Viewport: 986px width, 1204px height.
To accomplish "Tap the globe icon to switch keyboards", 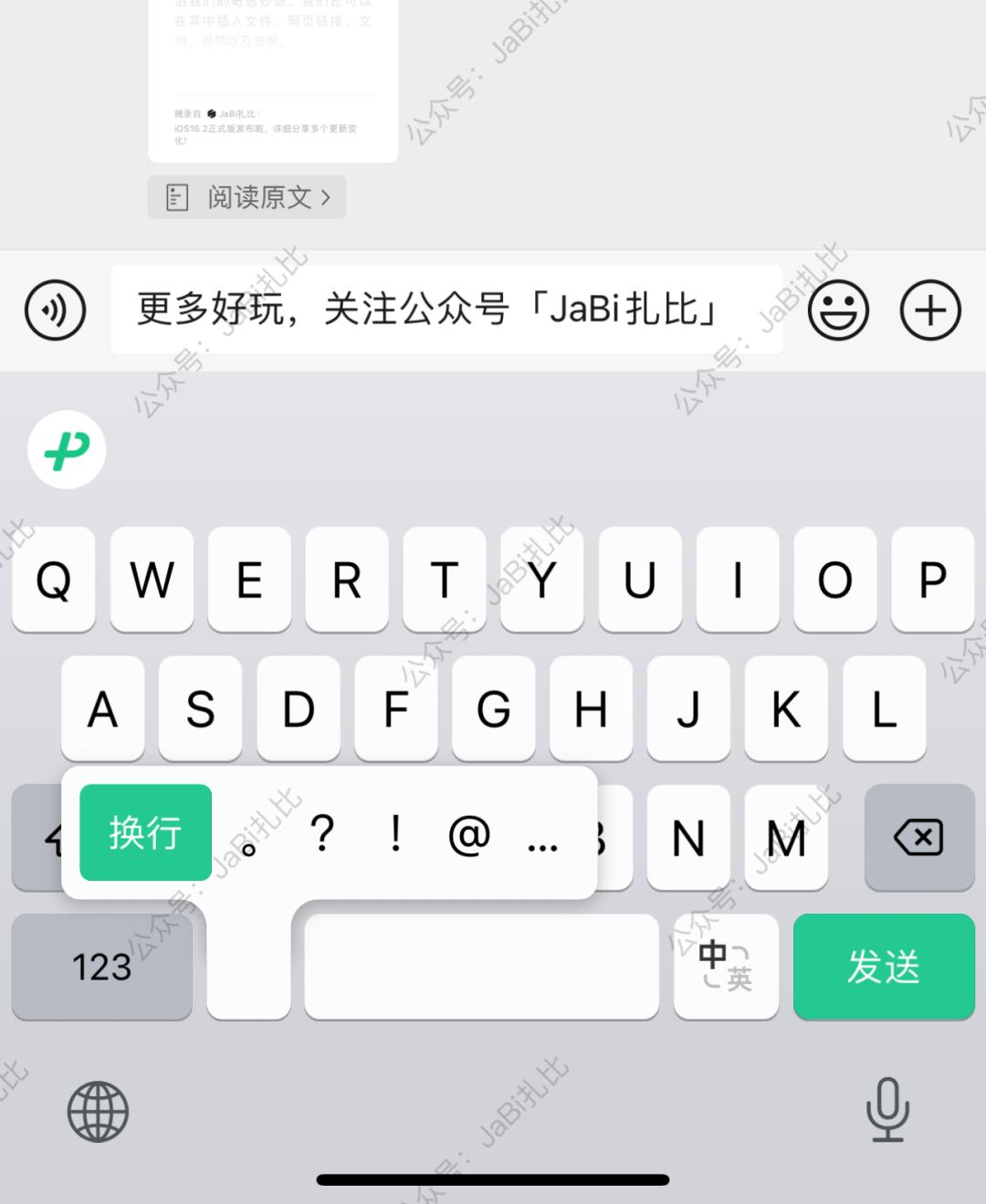I will pyautogui.click(x=98, y=1111).
